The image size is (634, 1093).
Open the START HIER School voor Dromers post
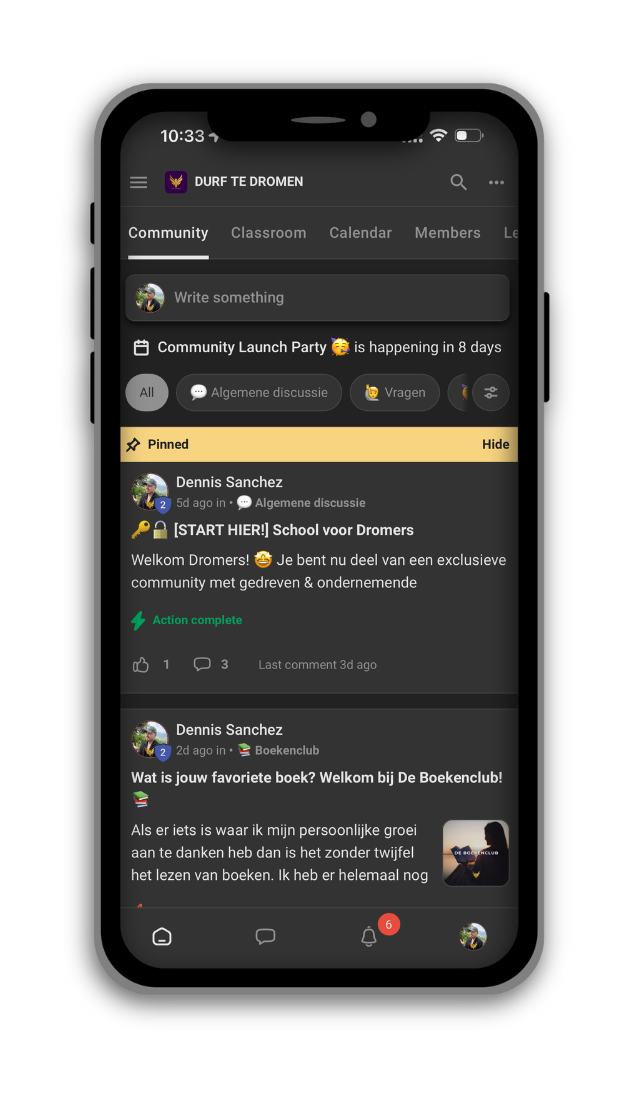[293, 530]
